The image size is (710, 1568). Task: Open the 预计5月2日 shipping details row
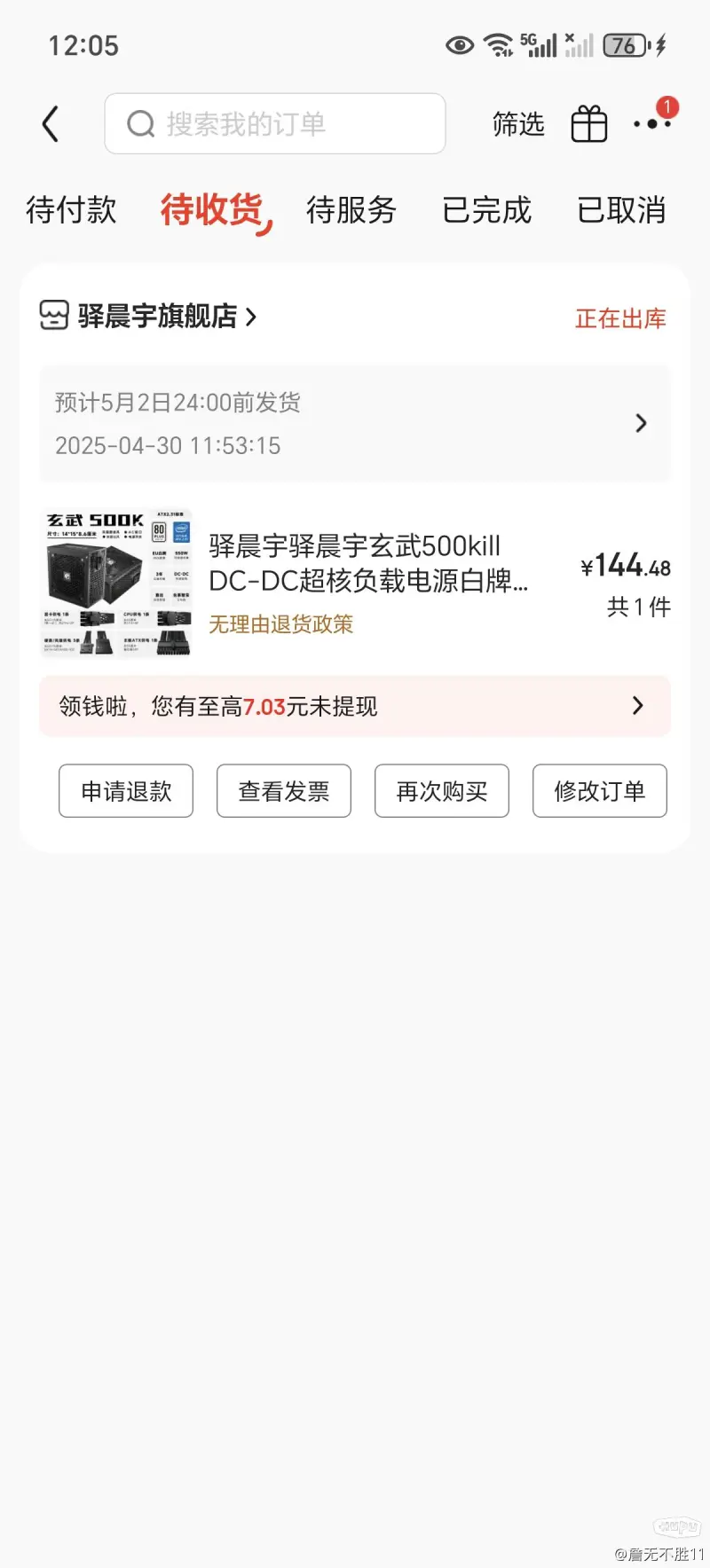355,424
